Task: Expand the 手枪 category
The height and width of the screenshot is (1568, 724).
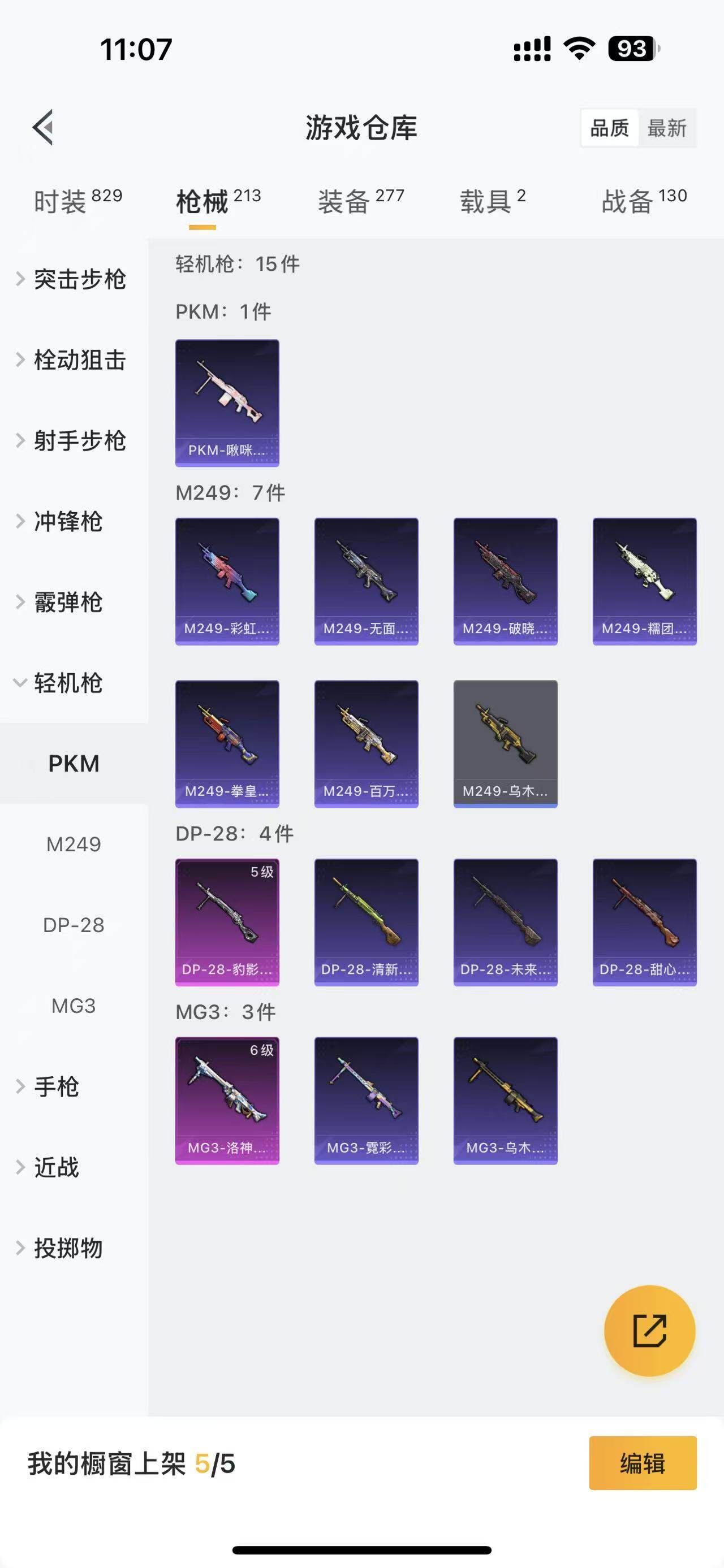Action: [x=56, y=1086]
